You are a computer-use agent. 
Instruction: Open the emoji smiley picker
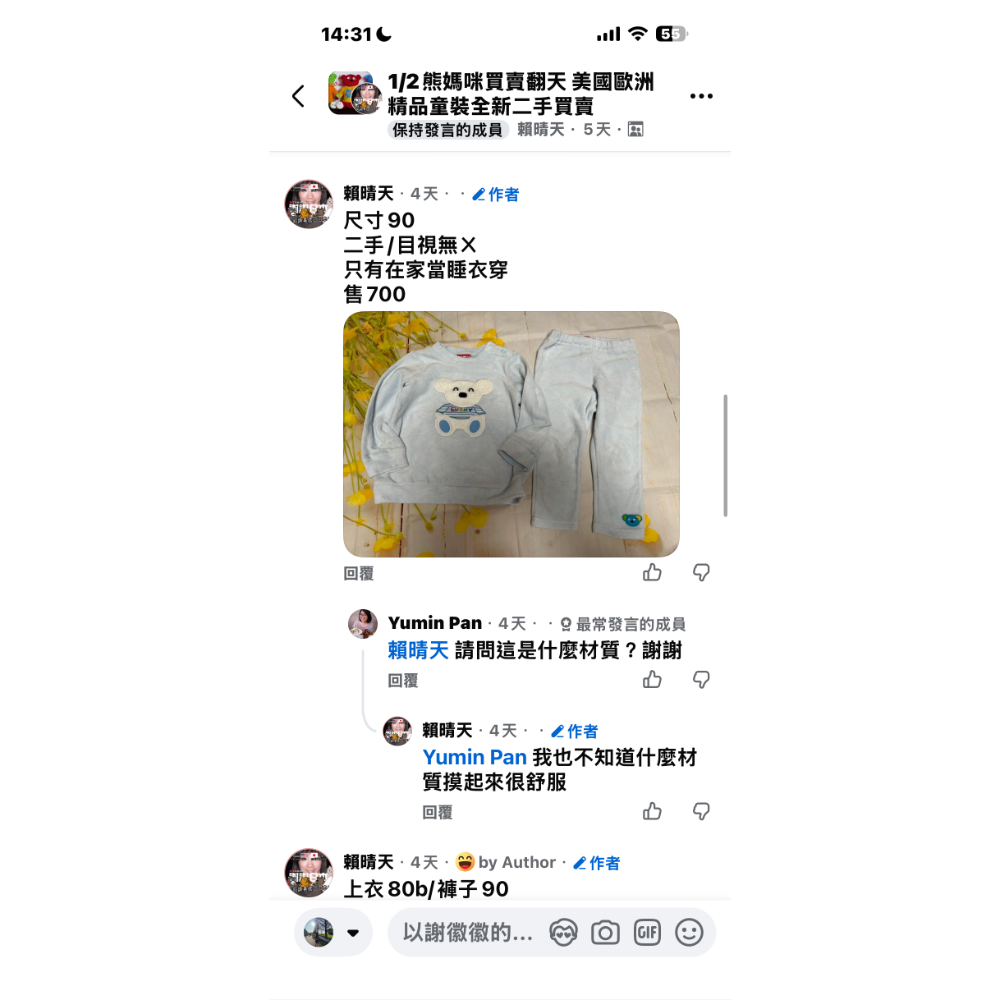(x=689, y=934)
